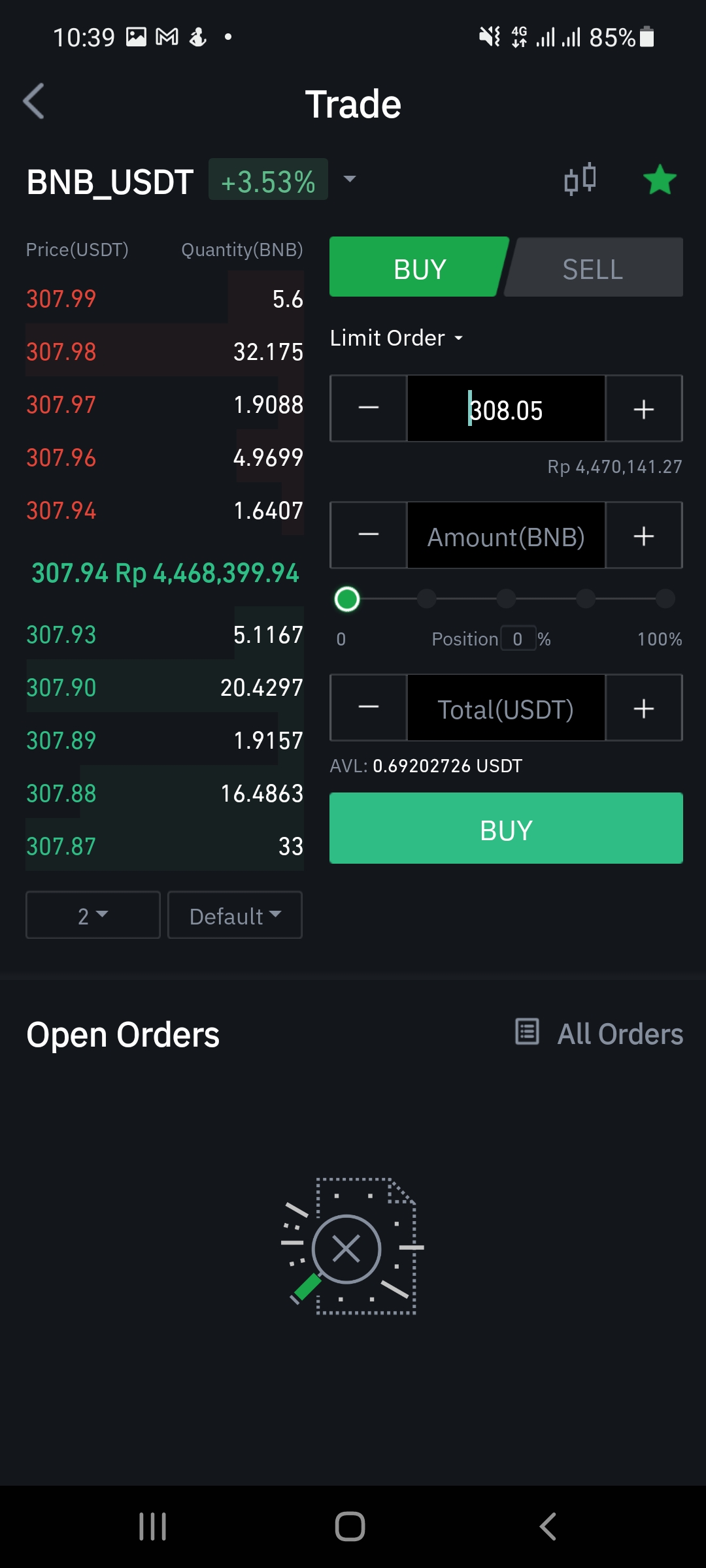Open the decimal precision dropdown showing 2
The image size is (706, 1568).
93,915
